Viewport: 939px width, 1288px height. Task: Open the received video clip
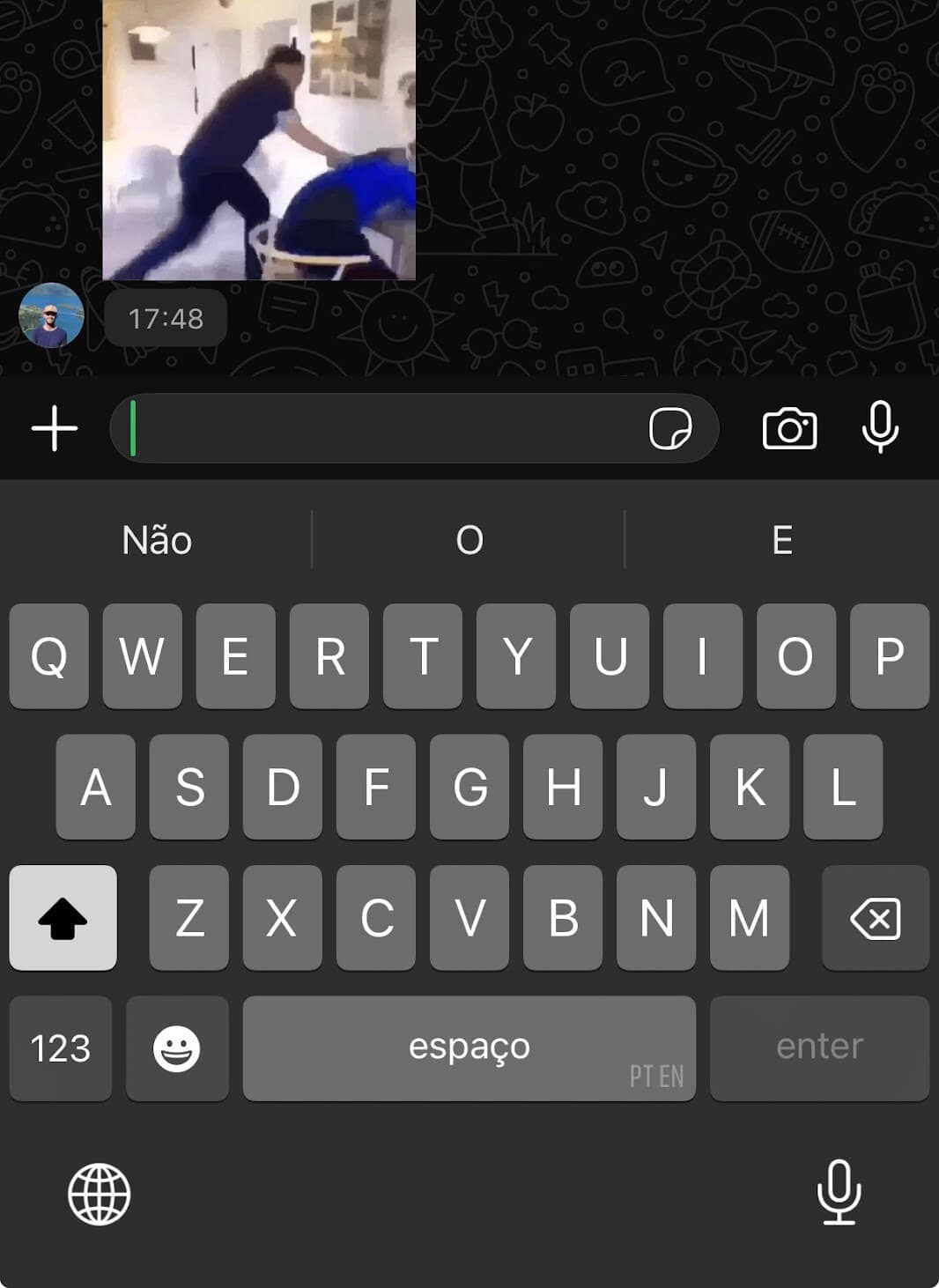coord(259,139)
